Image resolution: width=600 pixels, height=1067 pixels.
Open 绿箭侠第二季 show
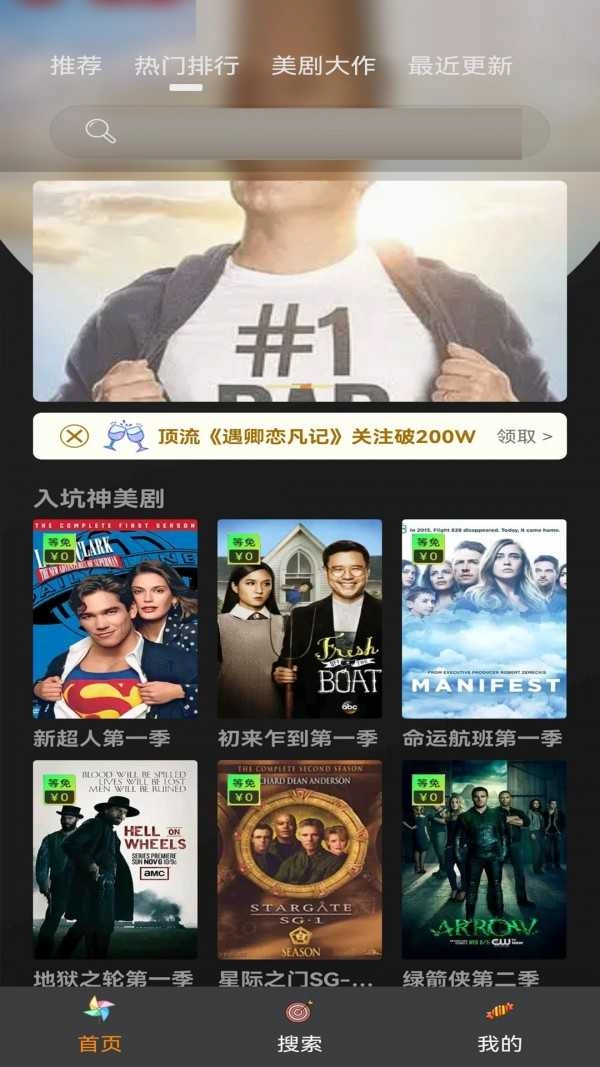484,859
